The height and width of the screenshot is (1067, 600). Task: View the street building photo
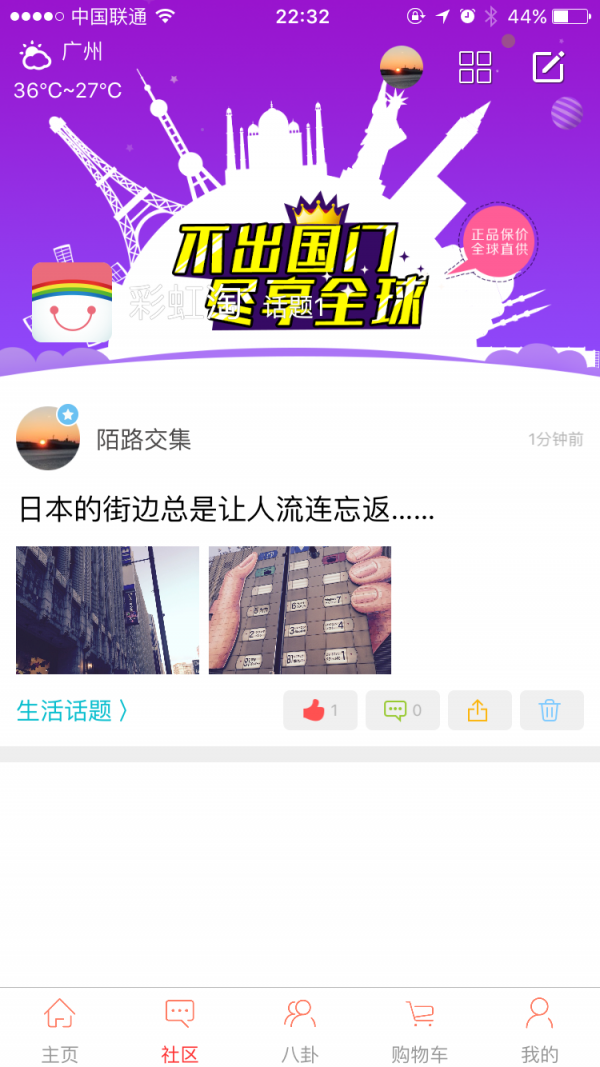pyautogui.click(x=107, y=610)
